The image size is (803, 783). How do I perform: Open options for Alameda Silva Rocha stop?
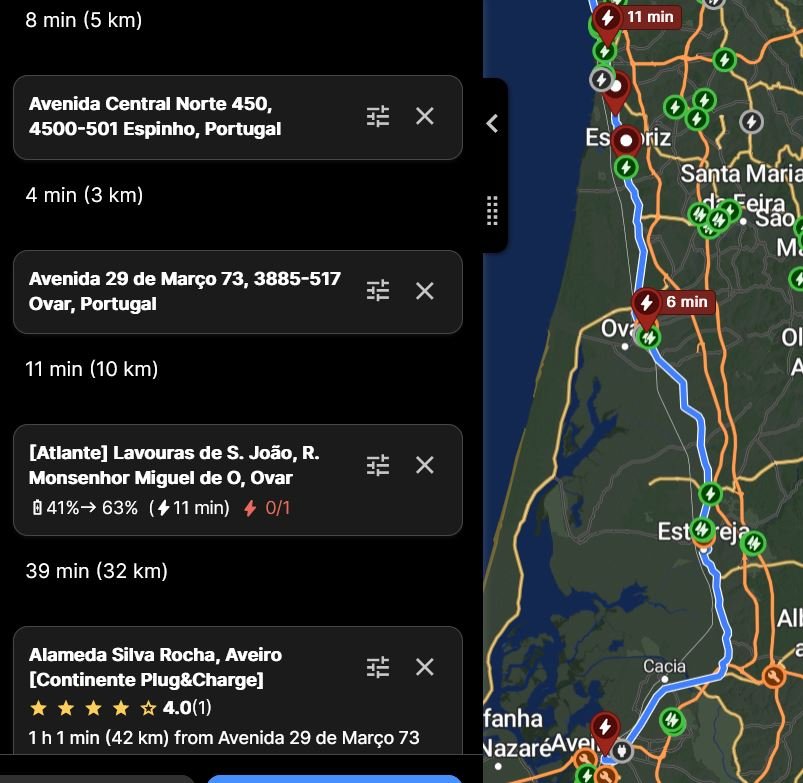coord(377,667)
